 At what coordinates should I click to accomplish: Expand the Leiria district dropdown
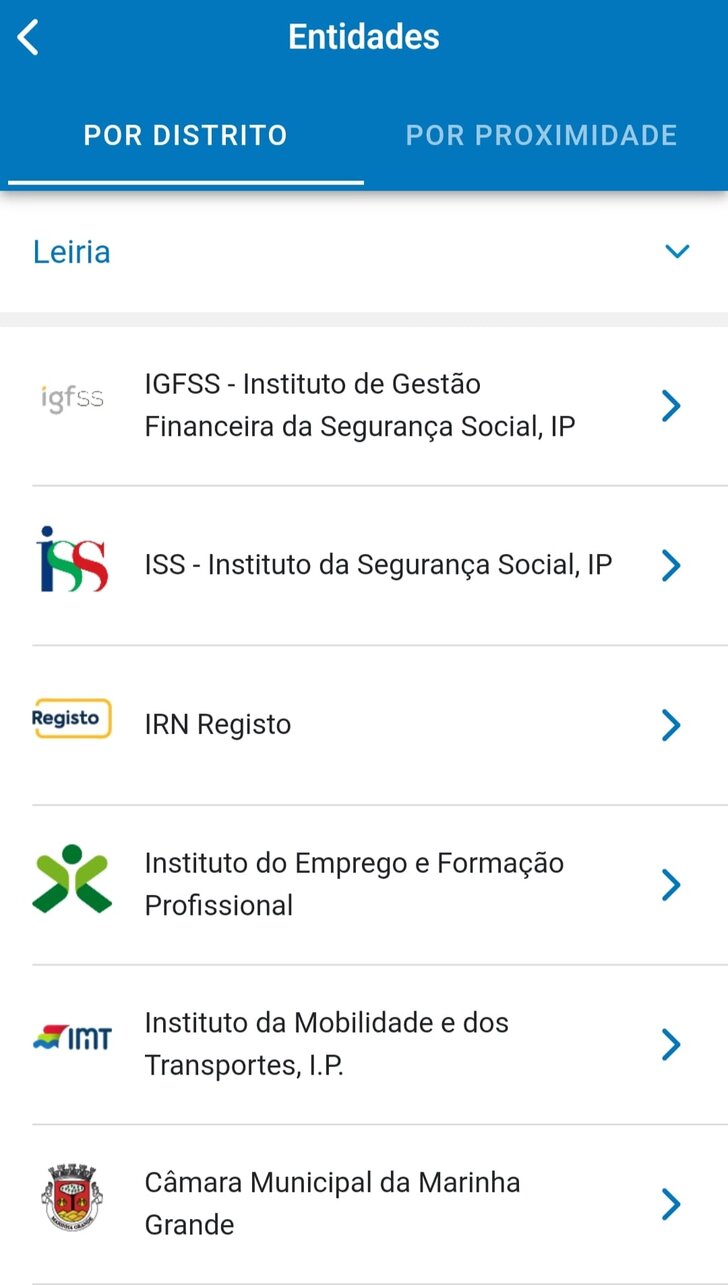point(677,251)
